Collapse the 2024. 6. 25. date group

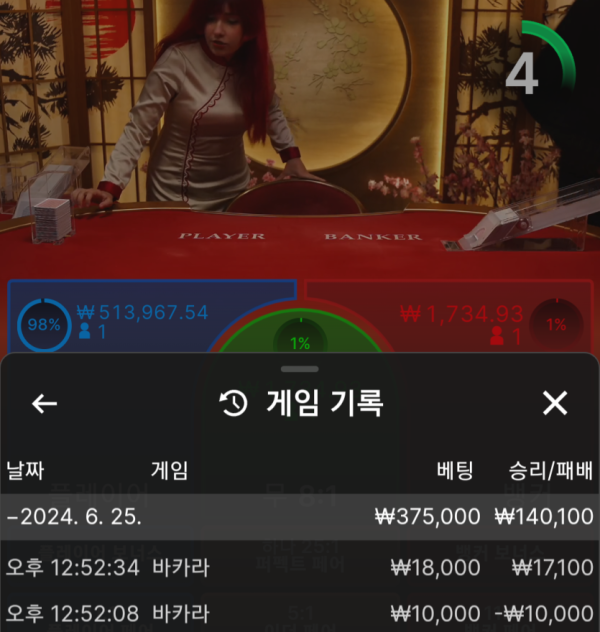75,517
